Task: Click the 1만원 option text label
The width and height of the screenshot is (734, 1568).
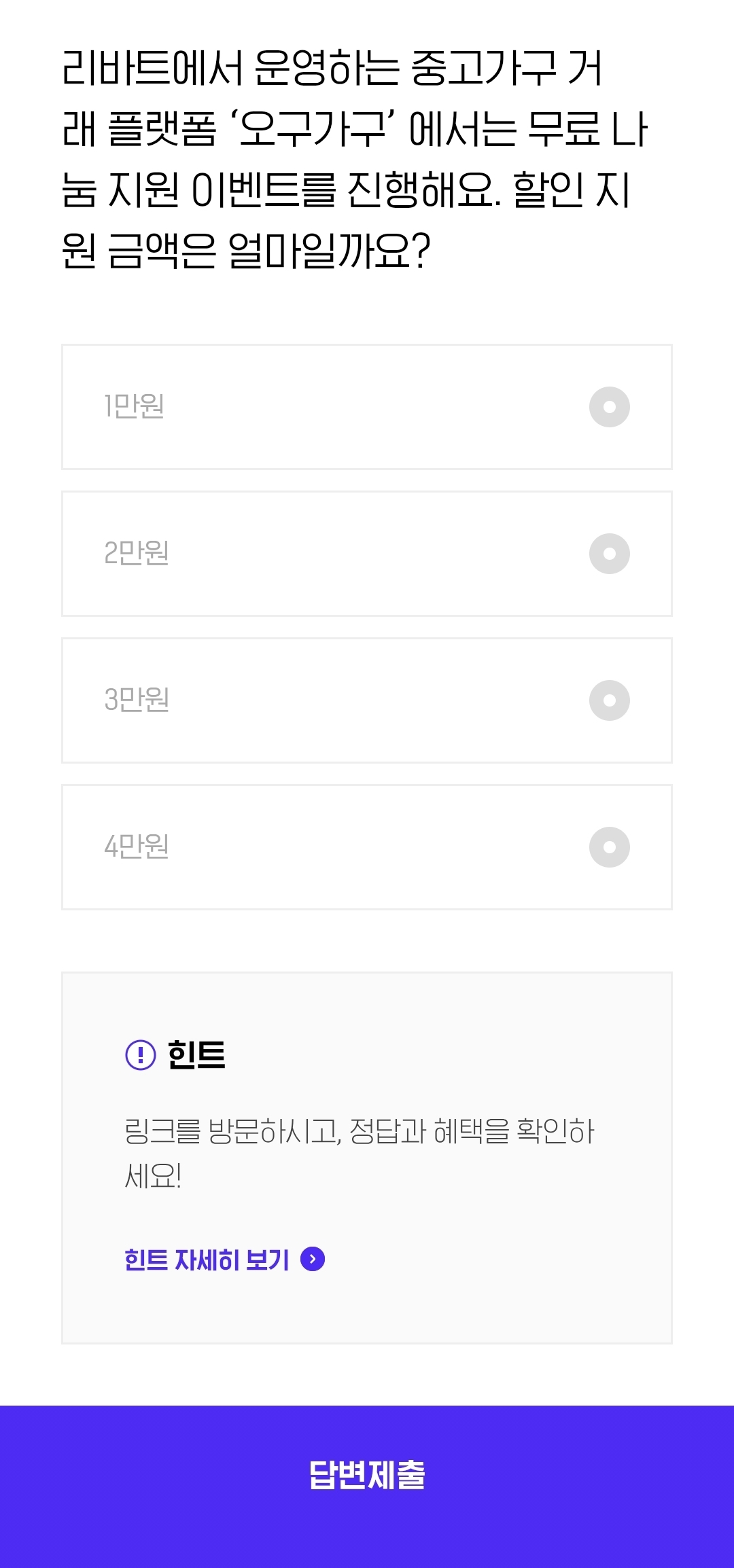Action: (x=135, y=406)
